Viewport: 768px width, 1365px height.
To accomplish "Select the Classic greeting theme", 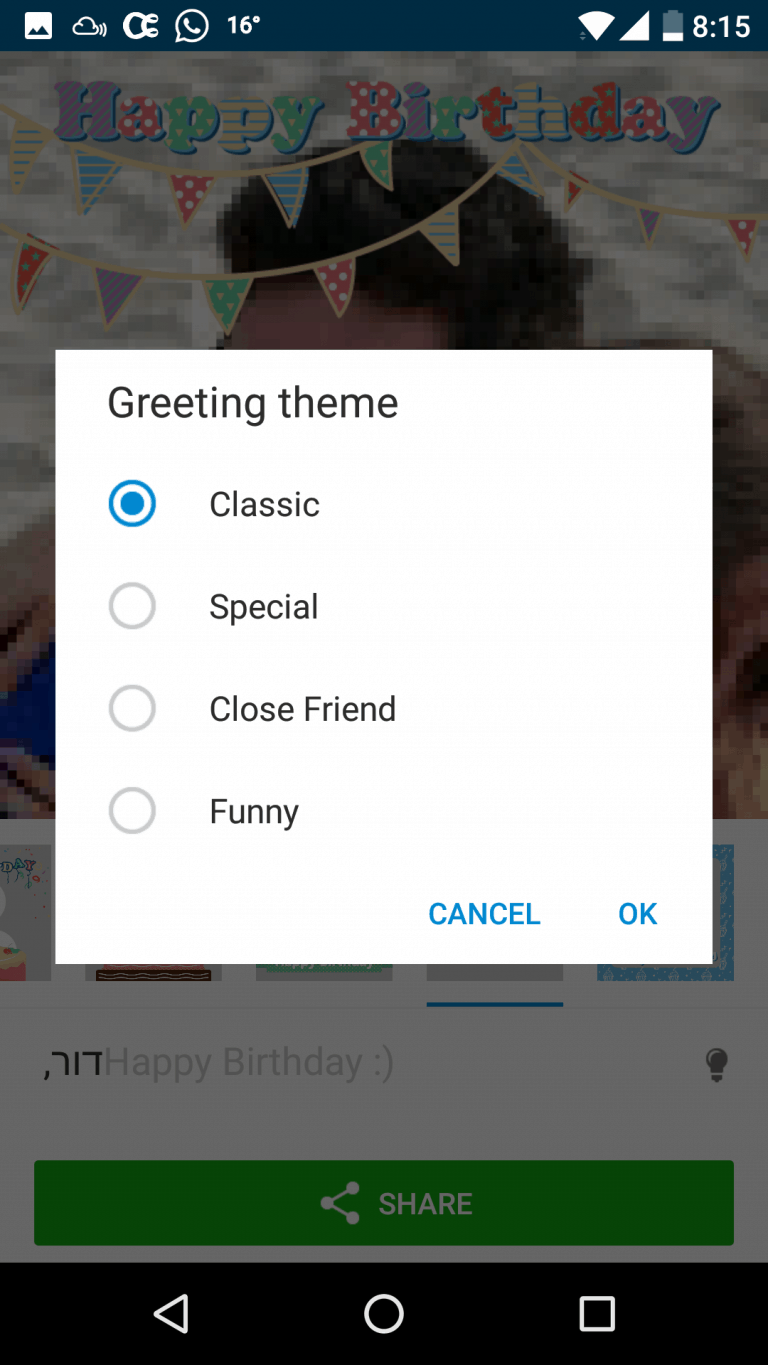I will [384, 504].
